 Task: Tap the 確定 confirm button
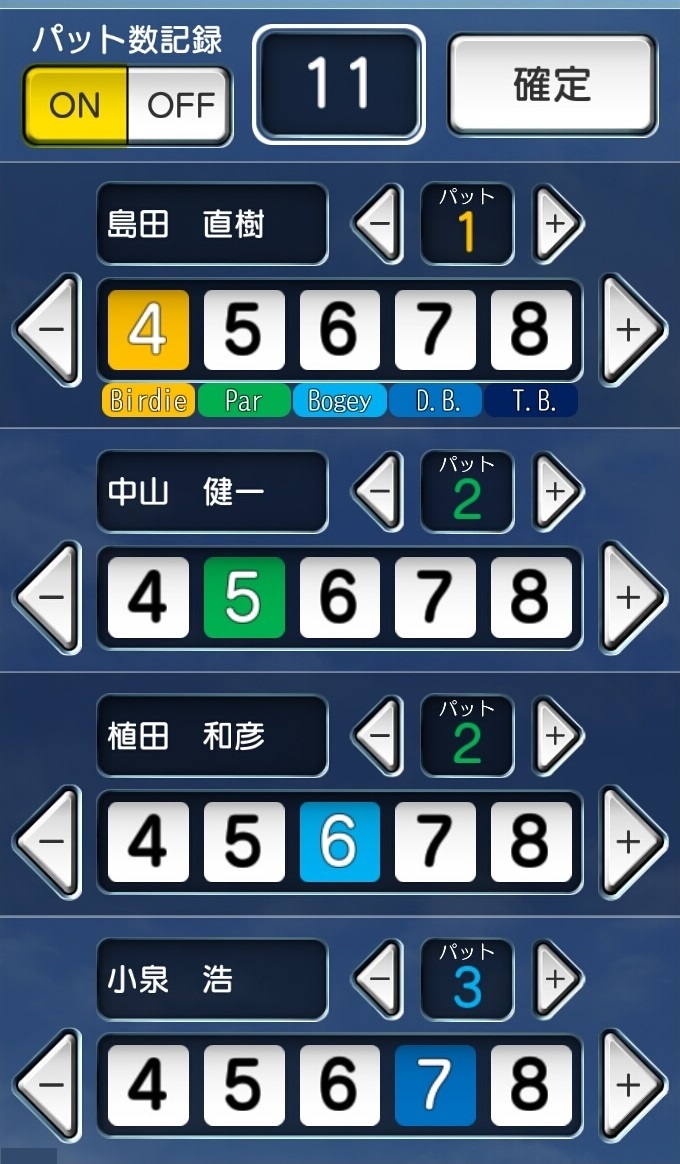click(x=553, y=84)
